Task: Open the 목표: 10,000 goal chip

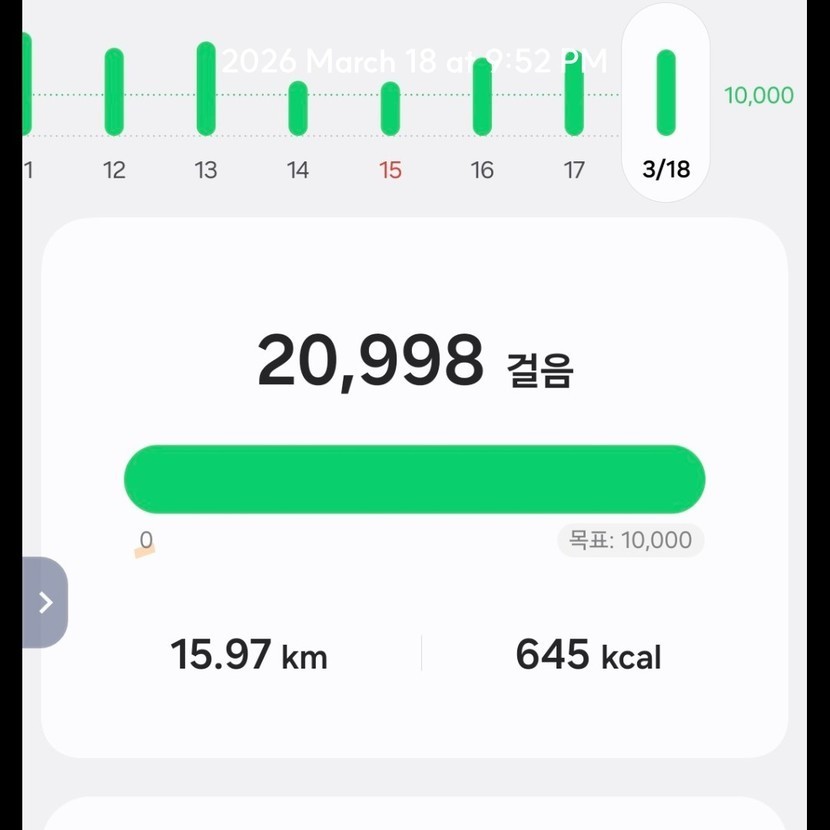Action: (x=631, y=540)
